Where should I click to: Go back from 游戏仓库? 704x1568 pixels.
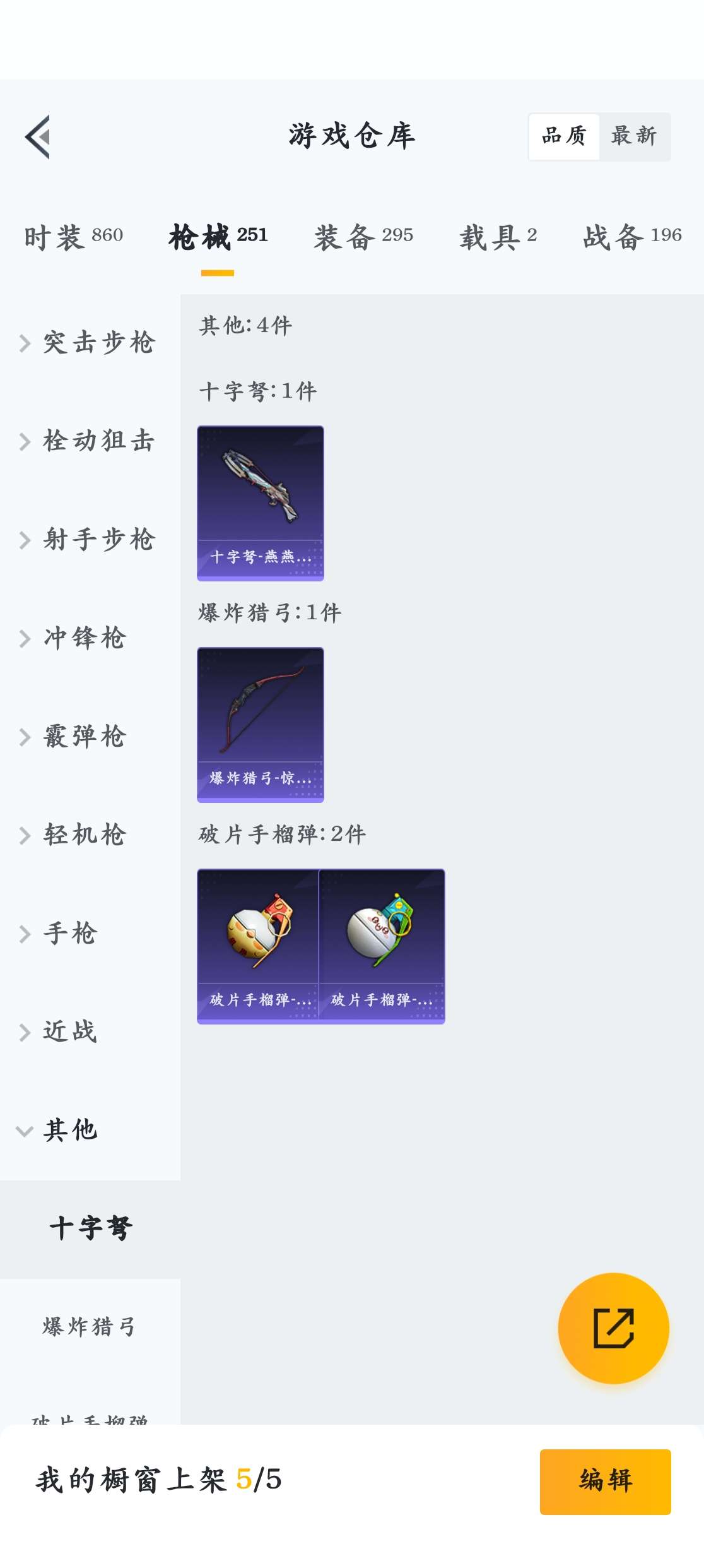click(38, 137)
